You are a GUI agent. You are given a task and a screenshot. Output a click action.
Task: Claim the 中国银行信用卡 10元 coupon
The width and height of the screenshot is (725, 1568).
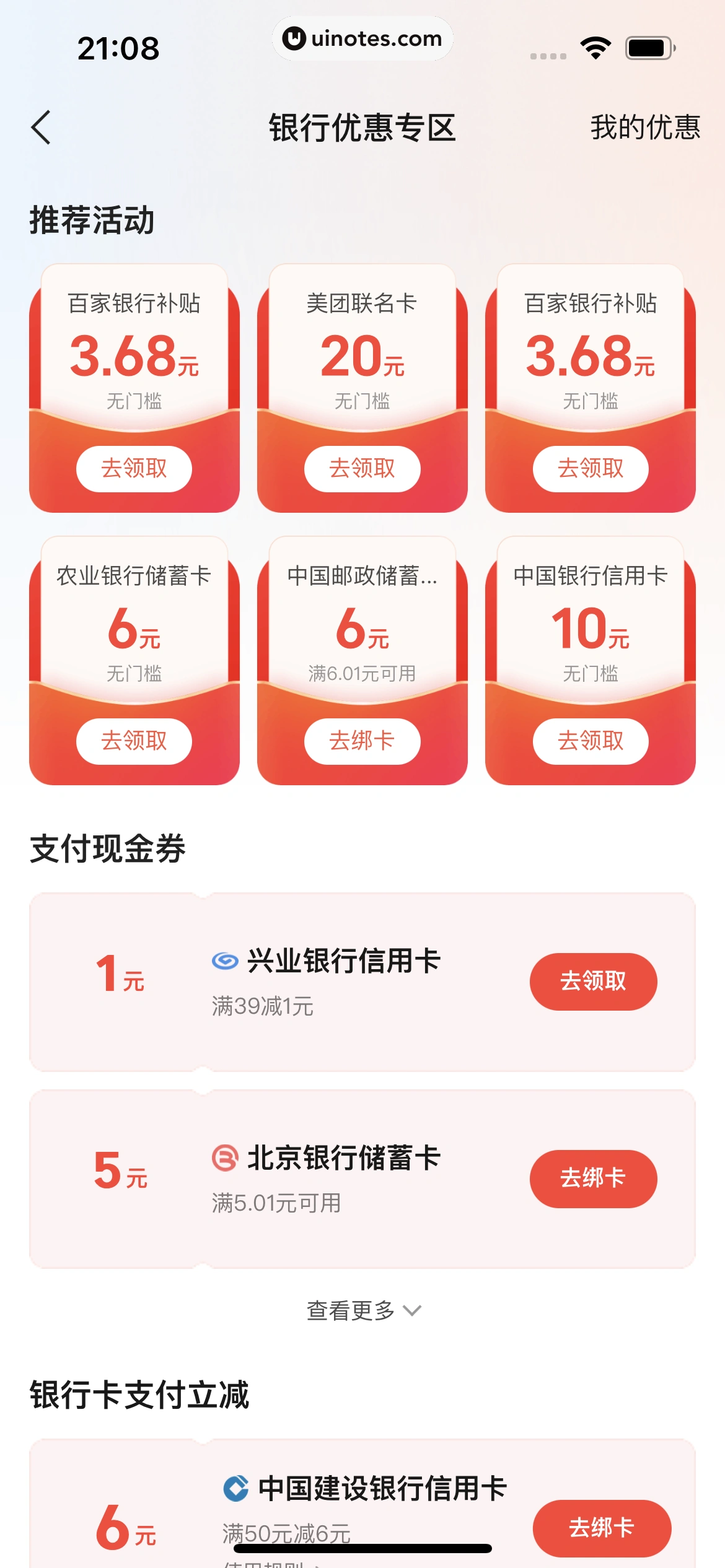pos(590,741)
